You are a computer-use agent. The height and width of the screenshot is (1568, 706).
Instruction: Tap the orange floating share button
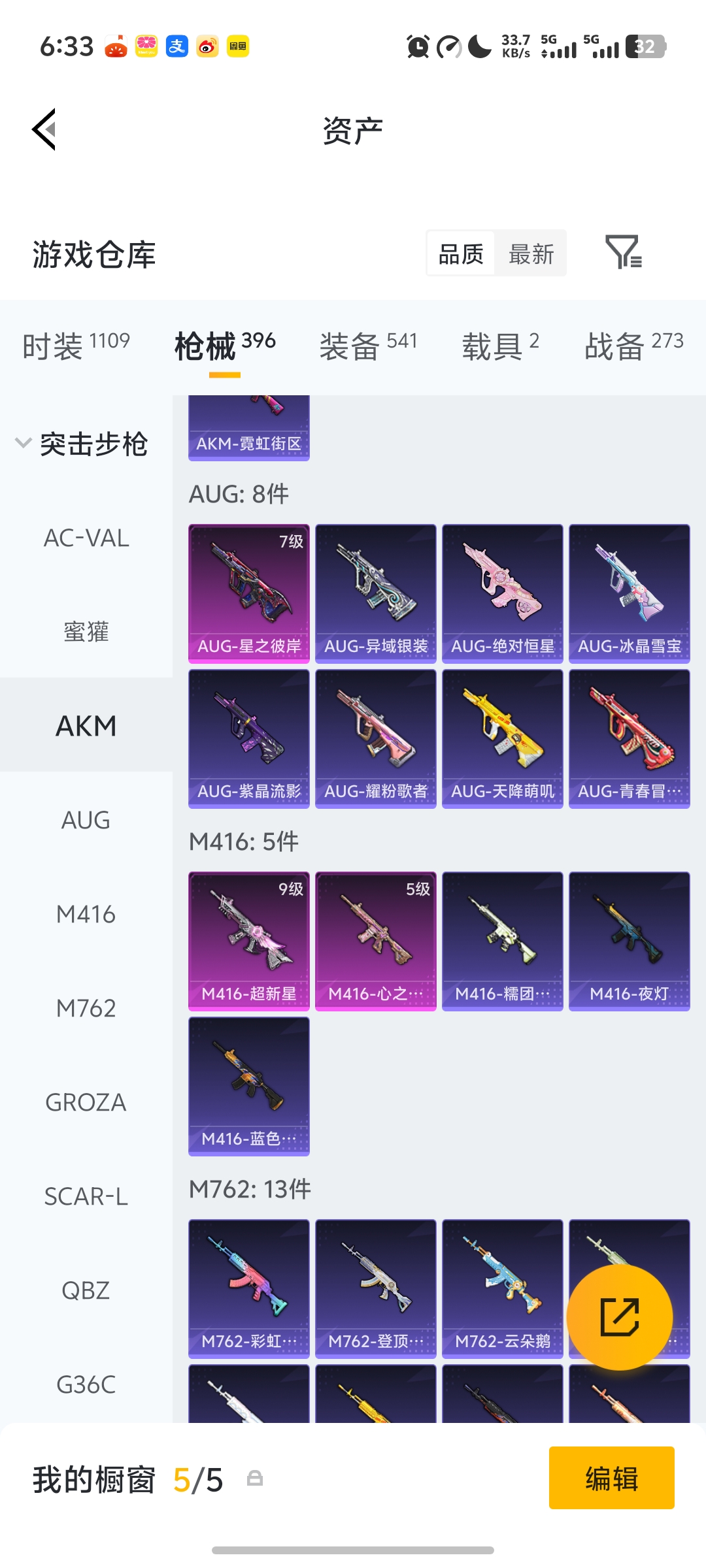click(619, 1317)
